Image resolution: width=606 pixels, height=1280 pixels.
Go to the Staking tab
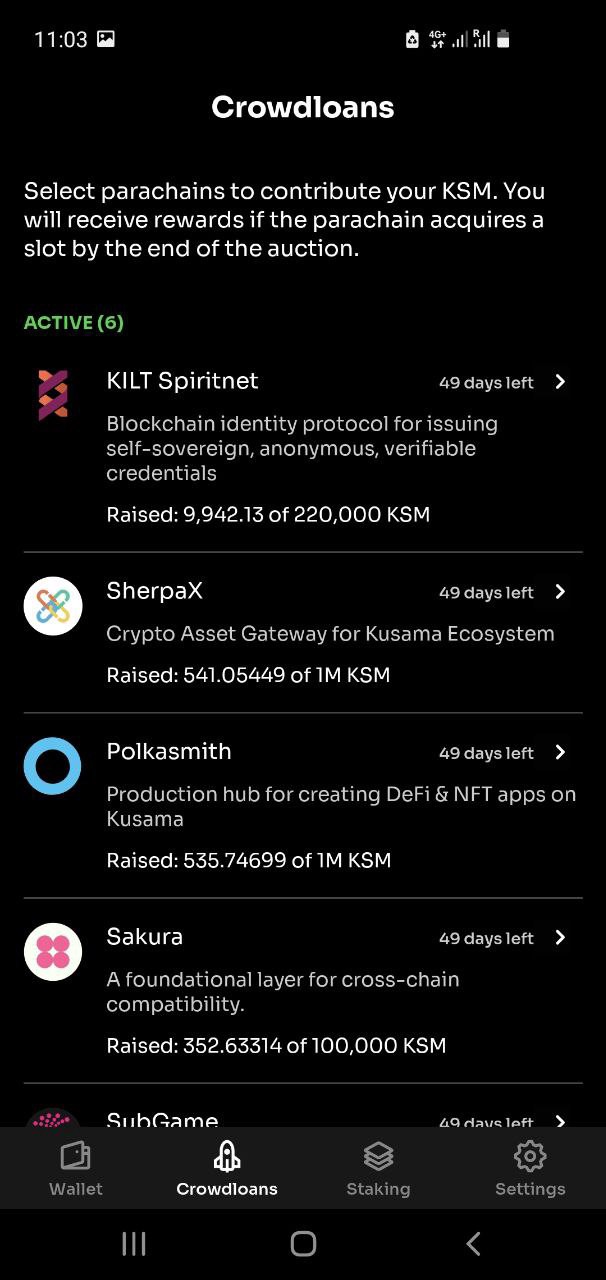(x=378, y=1169)
